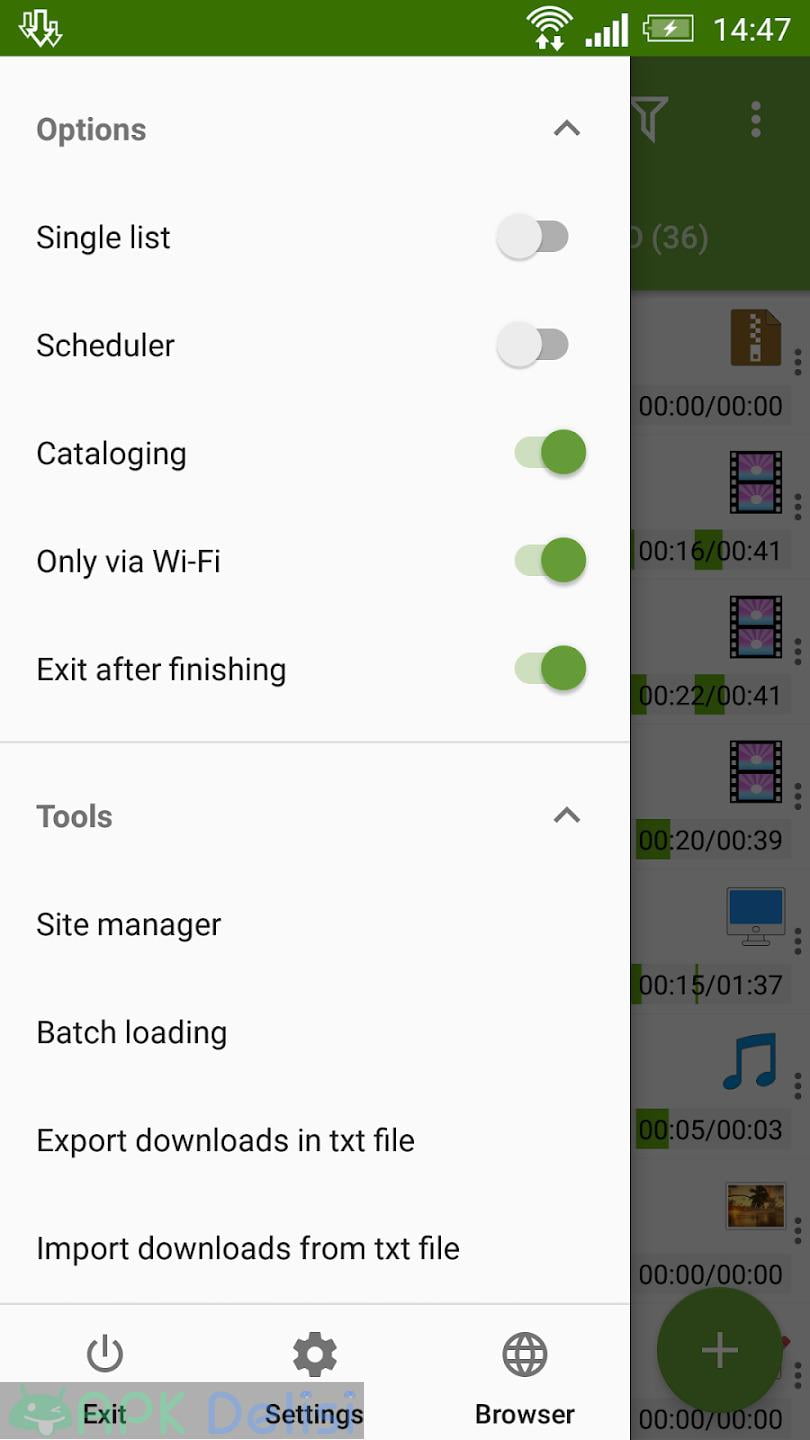
Task: Enable the Single list switch
Action: coord(533,238)
